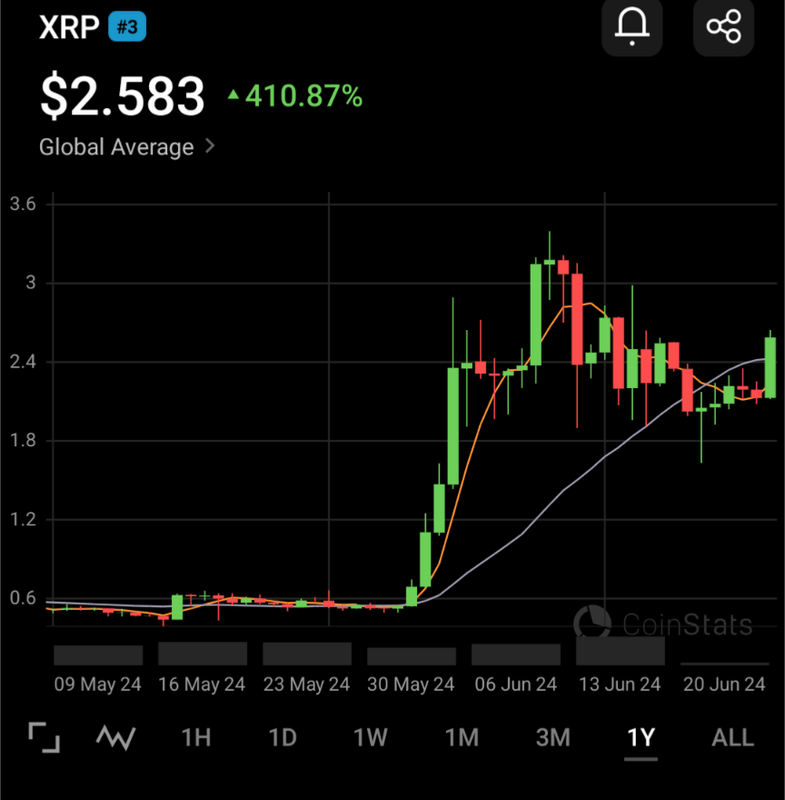Share the XRP chart
Screen dimensions: 785x800
tap(723, 26)
